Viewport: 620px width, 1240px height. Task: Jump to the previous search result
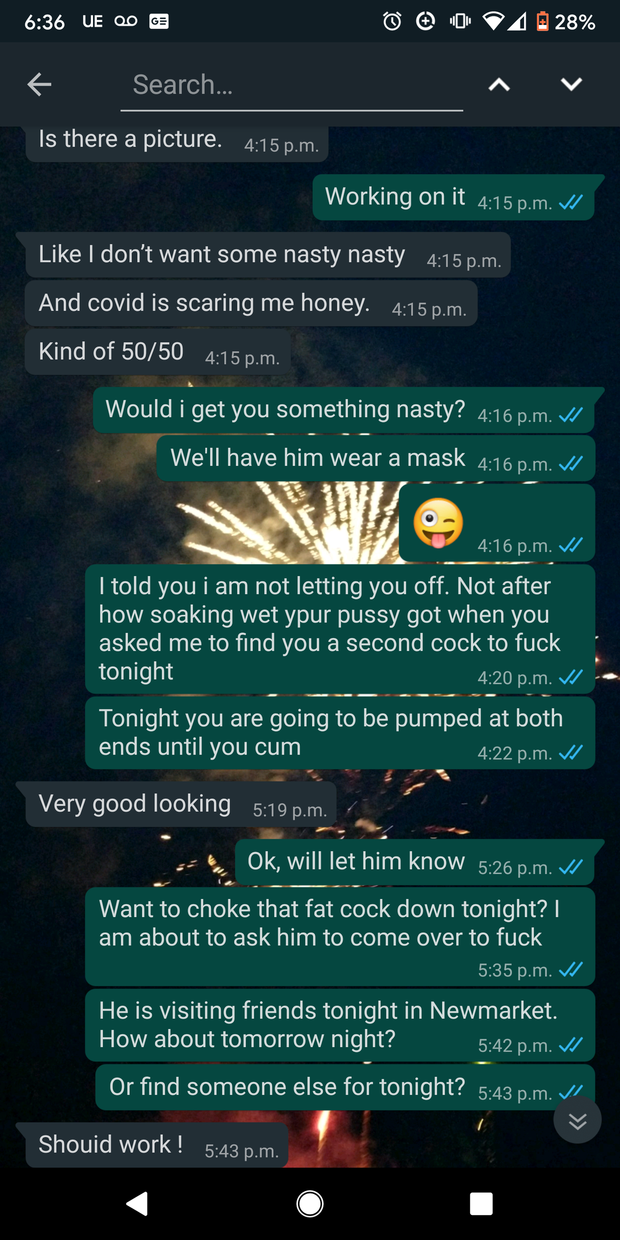pyautogui.click(x=499, y=85)
